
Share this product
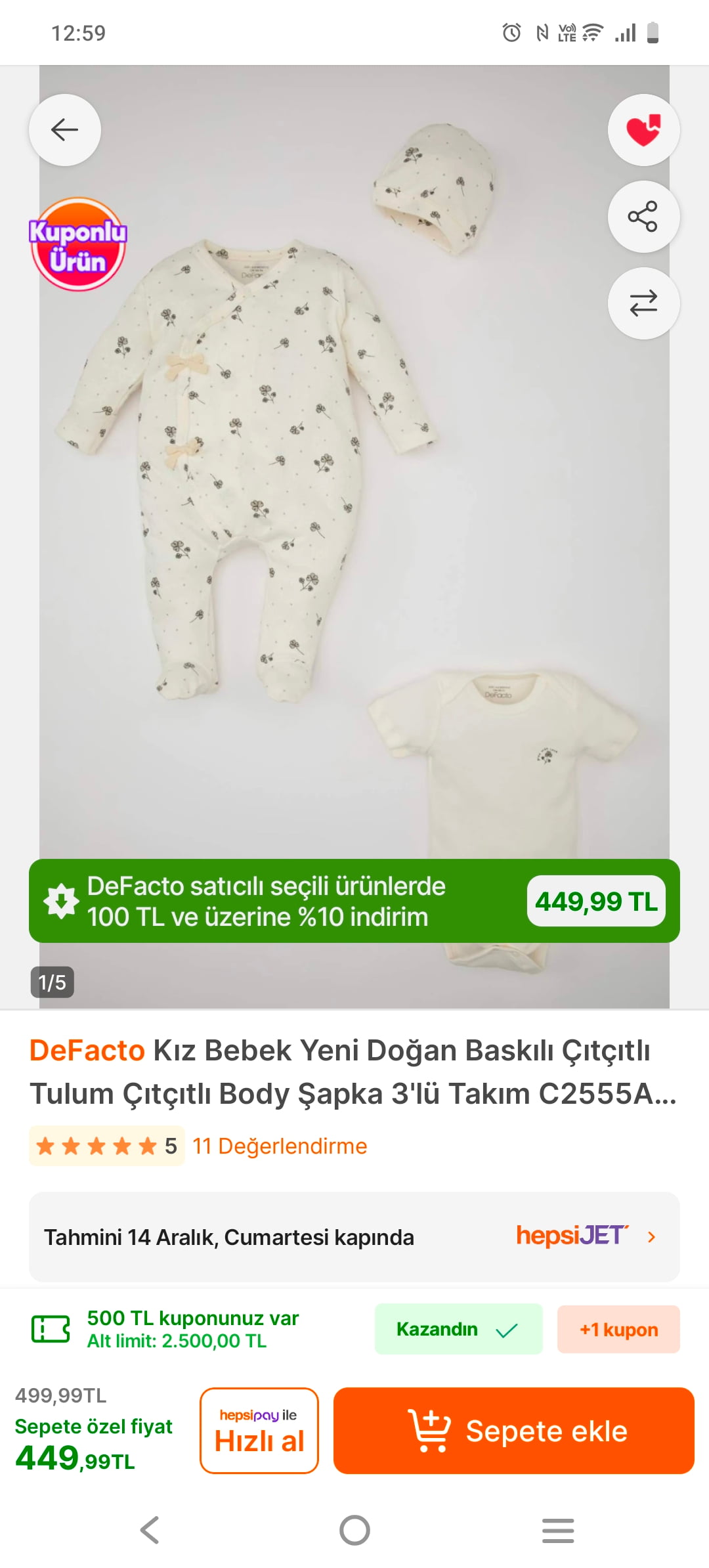643,216
